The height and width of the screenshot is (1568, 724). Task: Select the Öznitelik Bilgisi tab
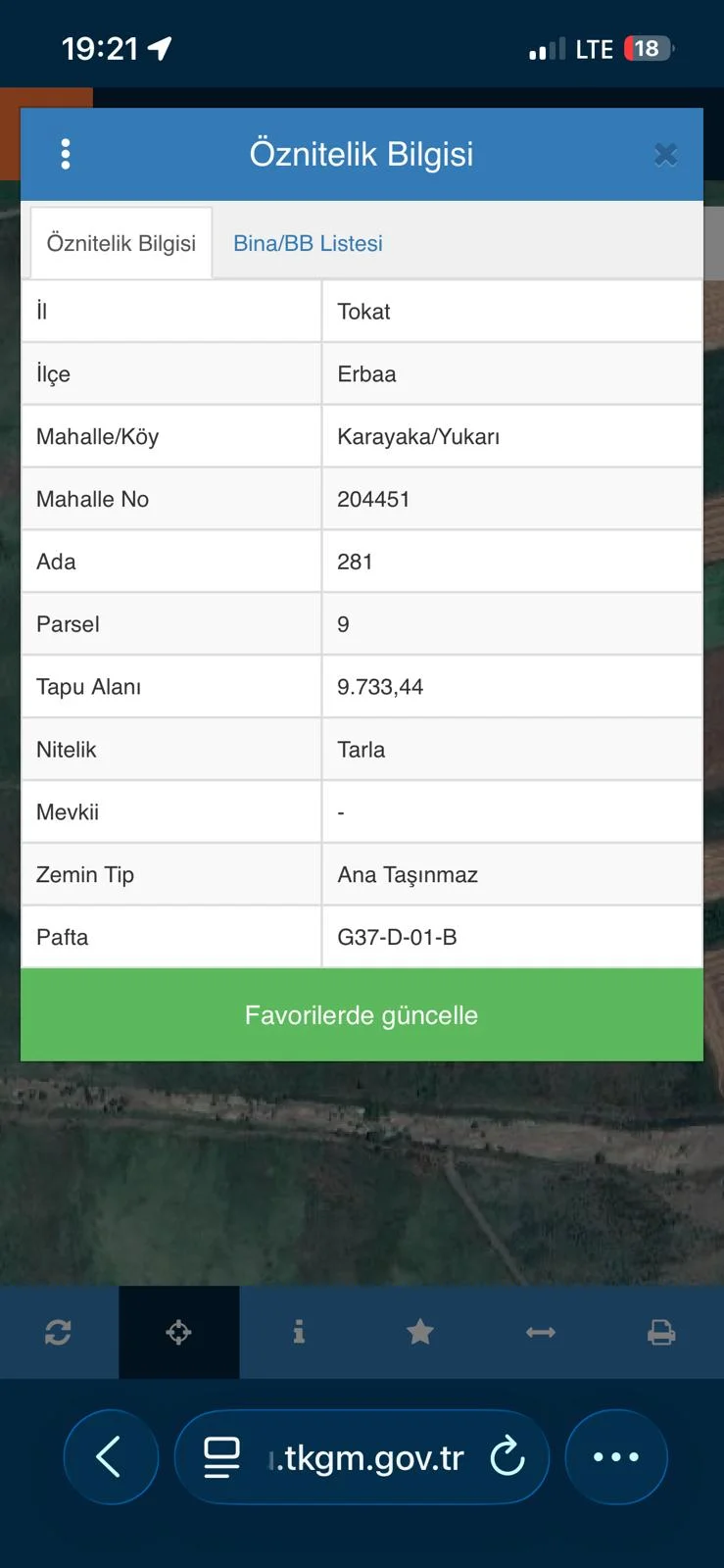point(121,242)
